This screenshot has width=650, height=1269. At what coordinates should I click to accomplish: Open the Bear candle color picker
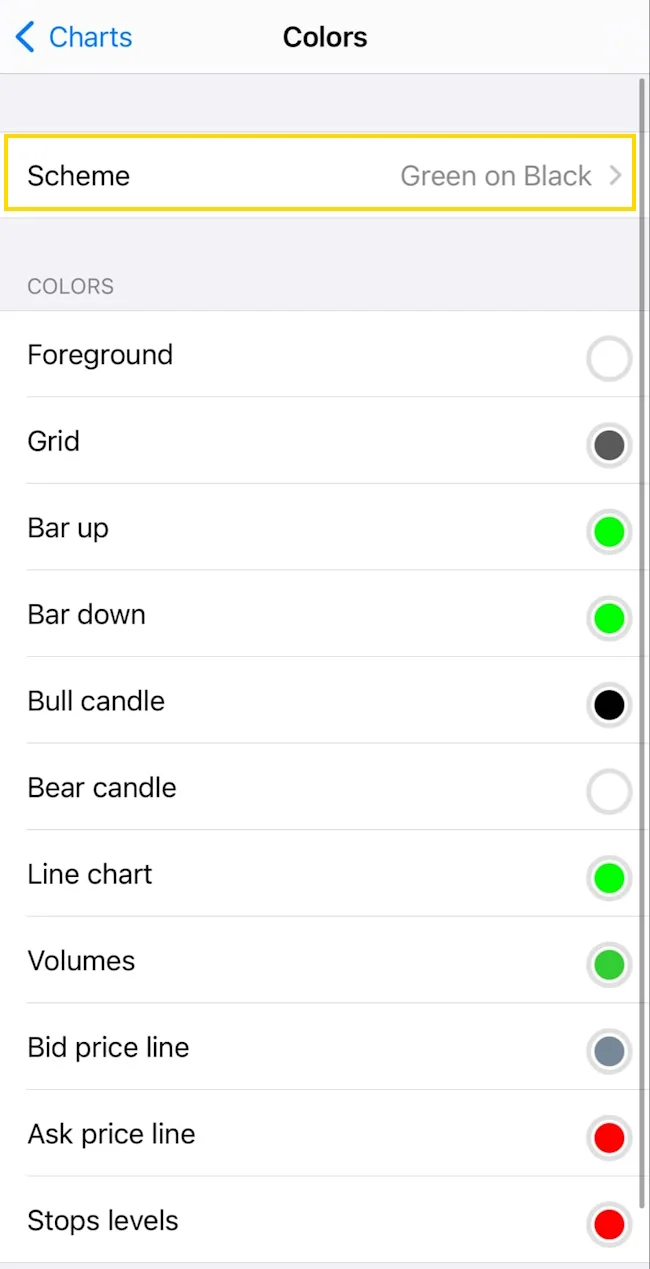tap(609, 792)
